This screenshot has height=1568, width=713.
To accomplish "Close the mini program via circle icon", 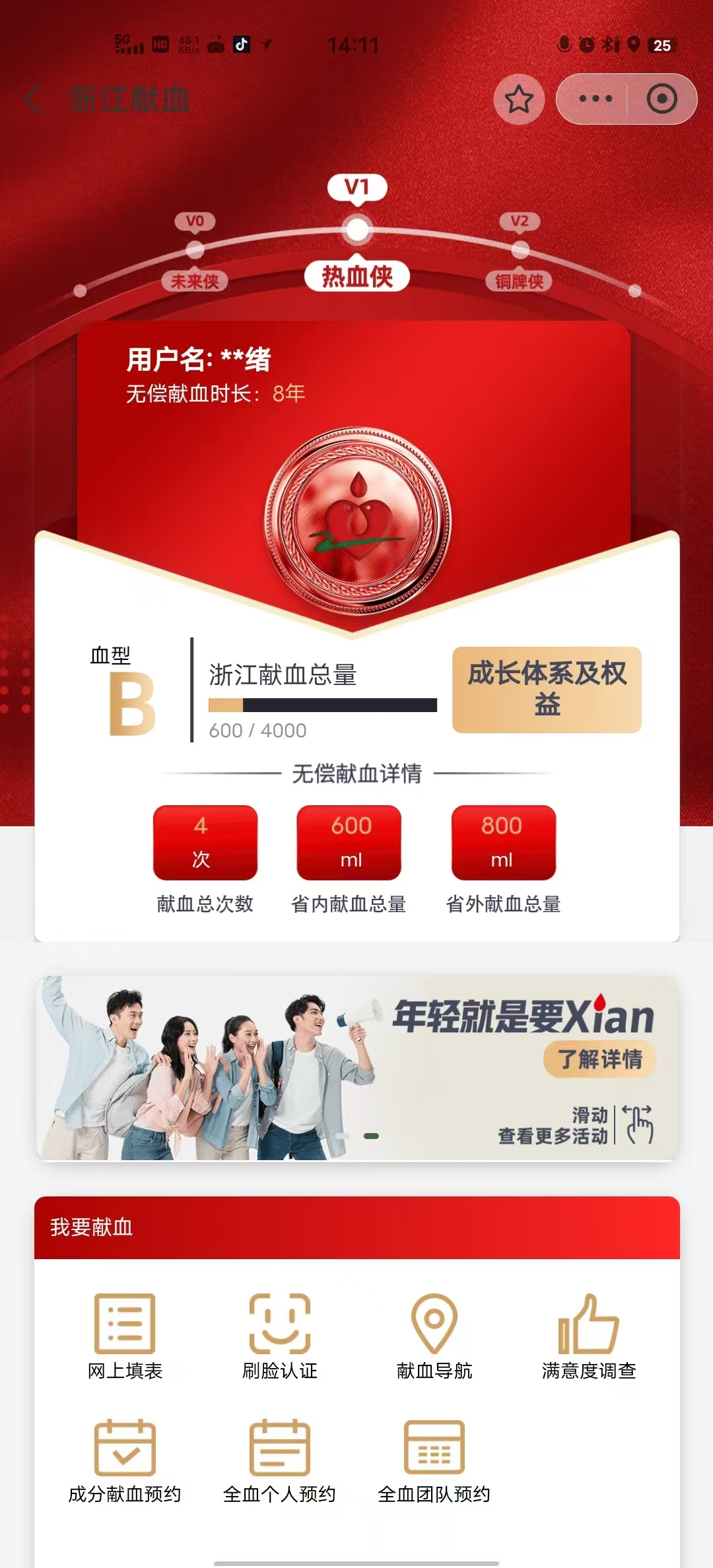I will (662, 100).
